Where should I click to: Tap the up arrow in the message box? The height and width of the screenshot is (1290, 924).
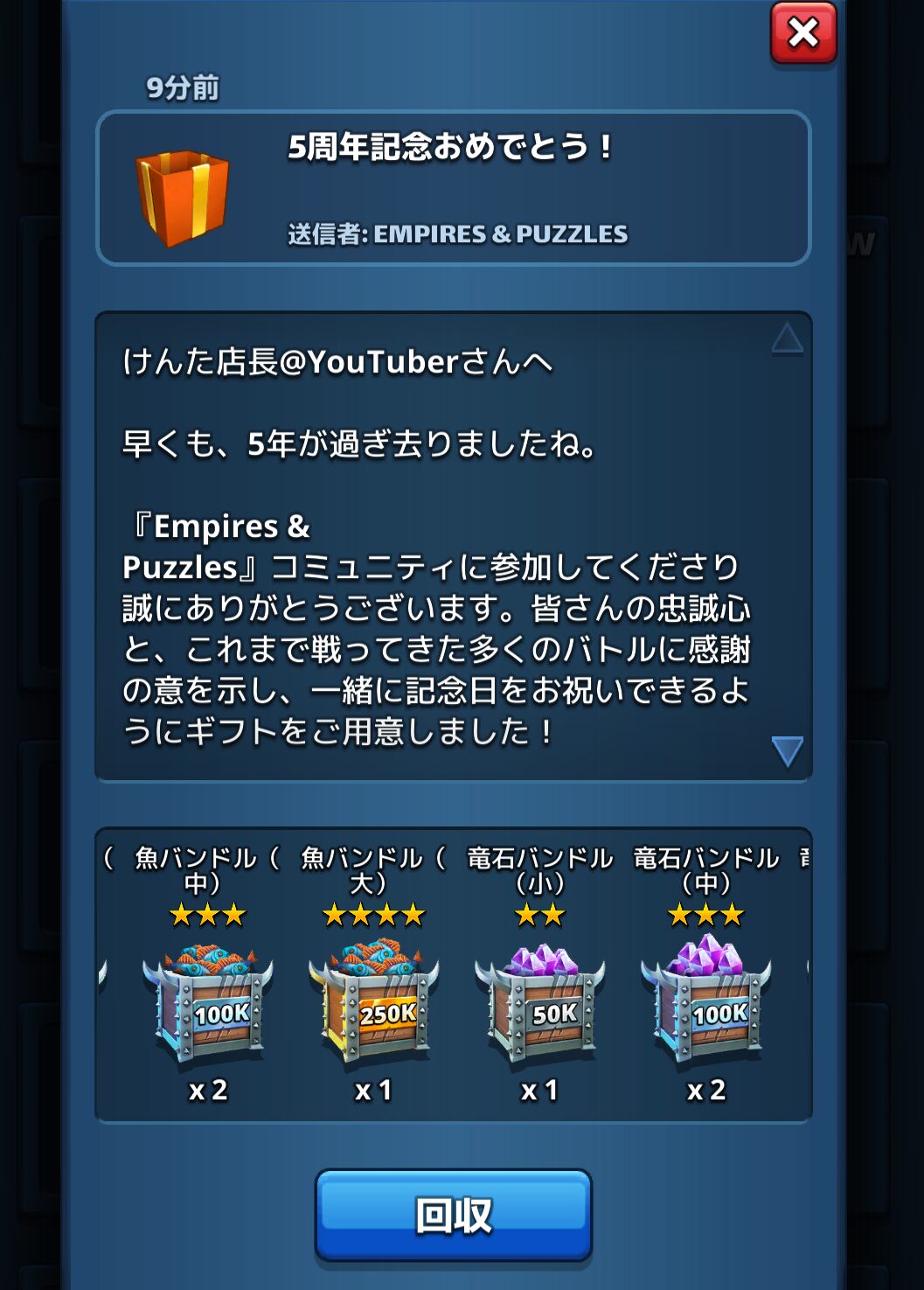click(x=787, y=338)
